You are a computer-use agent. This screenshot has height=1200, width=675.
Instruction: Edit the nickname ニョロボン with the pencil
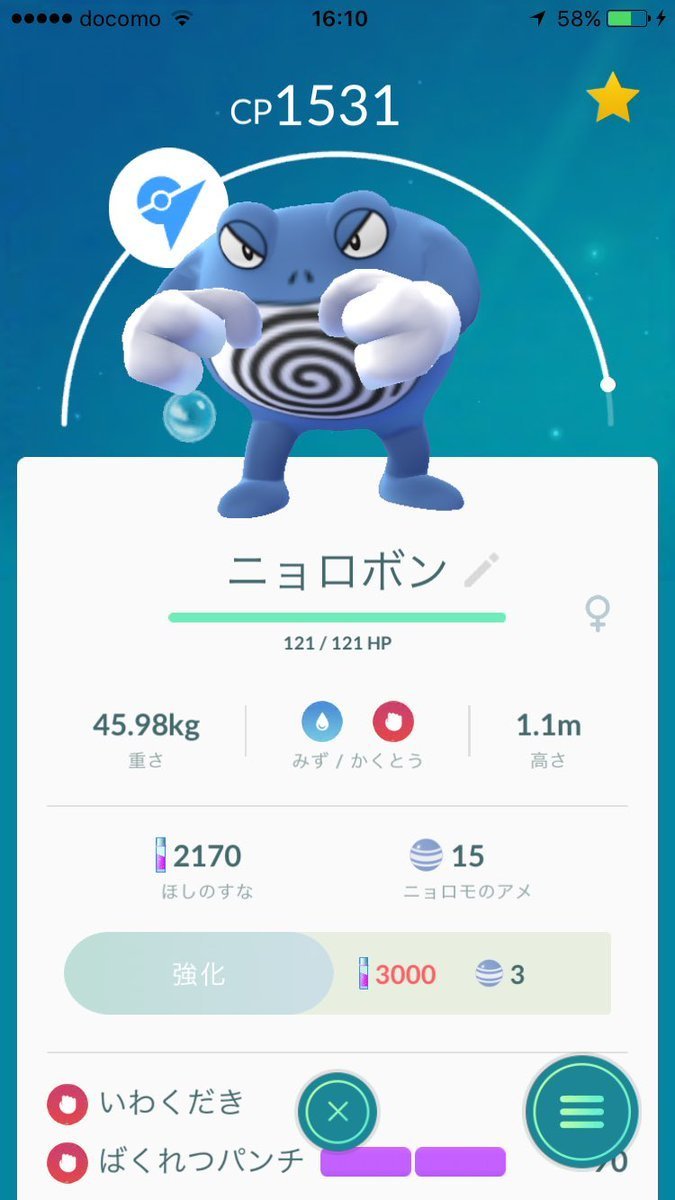482,571
